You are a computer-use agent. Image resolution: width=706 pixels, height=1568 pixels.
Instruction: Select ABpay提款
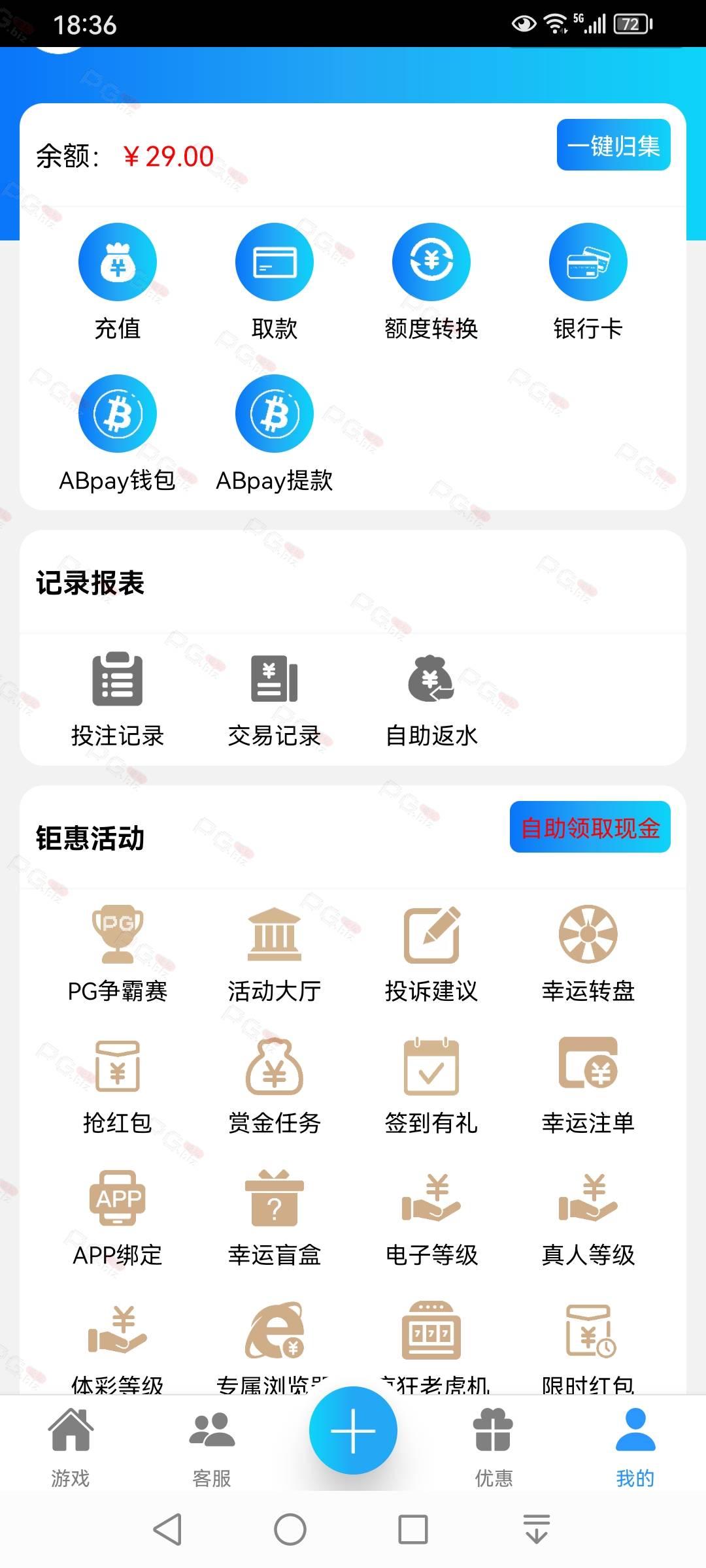[x=275, y=434]
